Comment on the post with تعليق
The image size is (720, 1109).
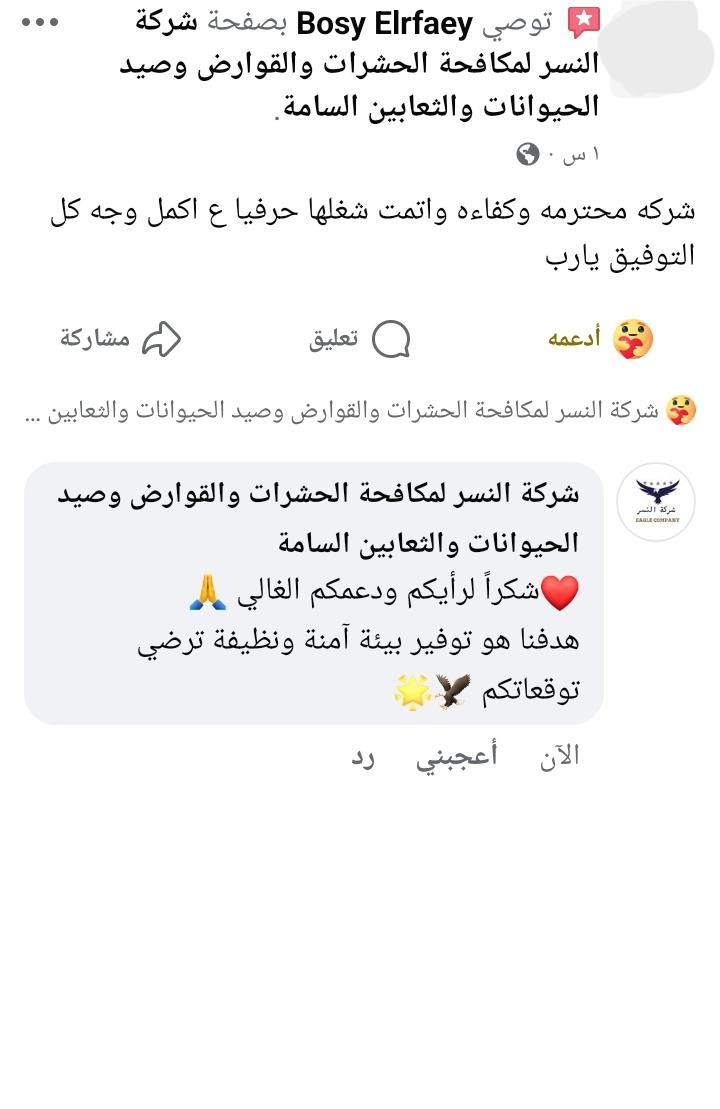360,339
